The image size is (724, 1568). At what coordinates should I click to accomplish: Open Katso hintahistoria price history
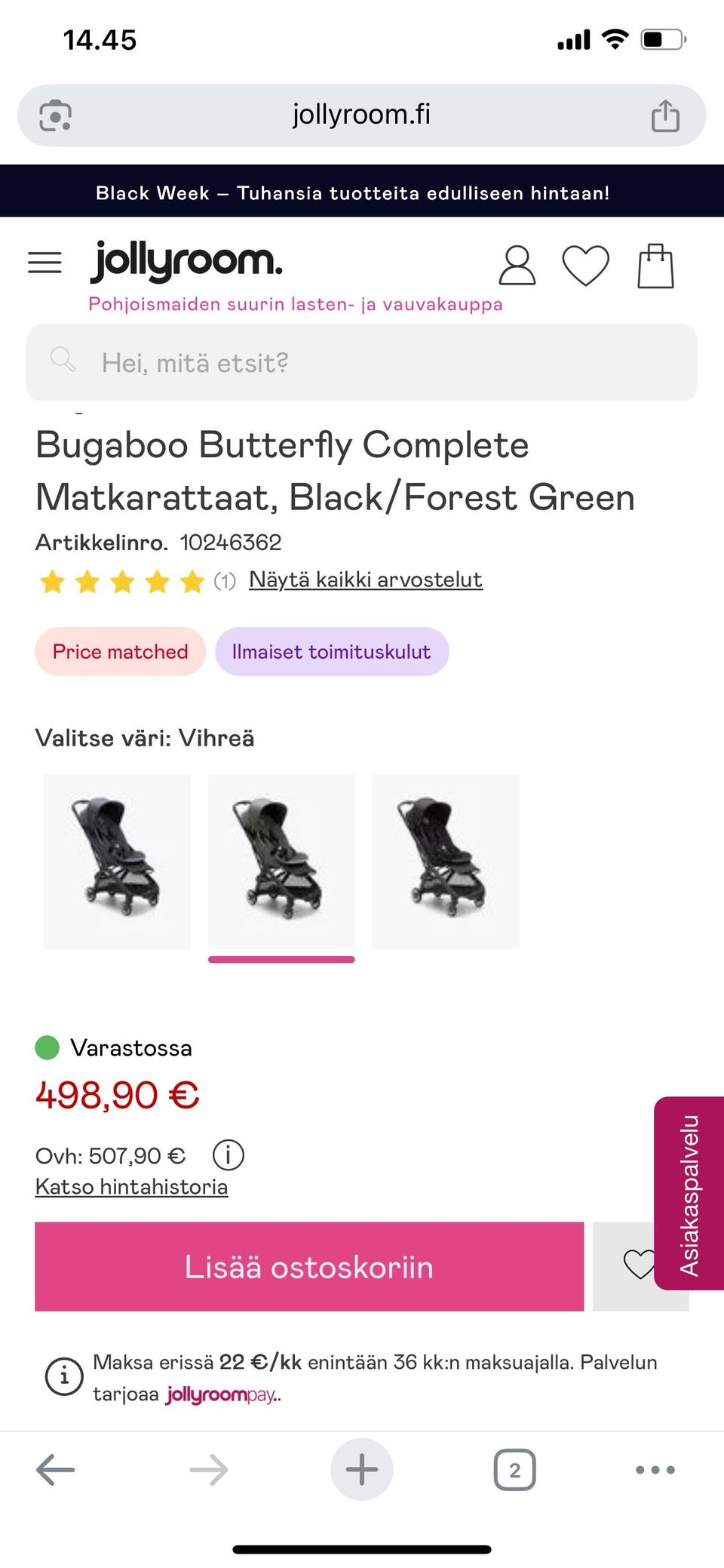click(131, 1186)
